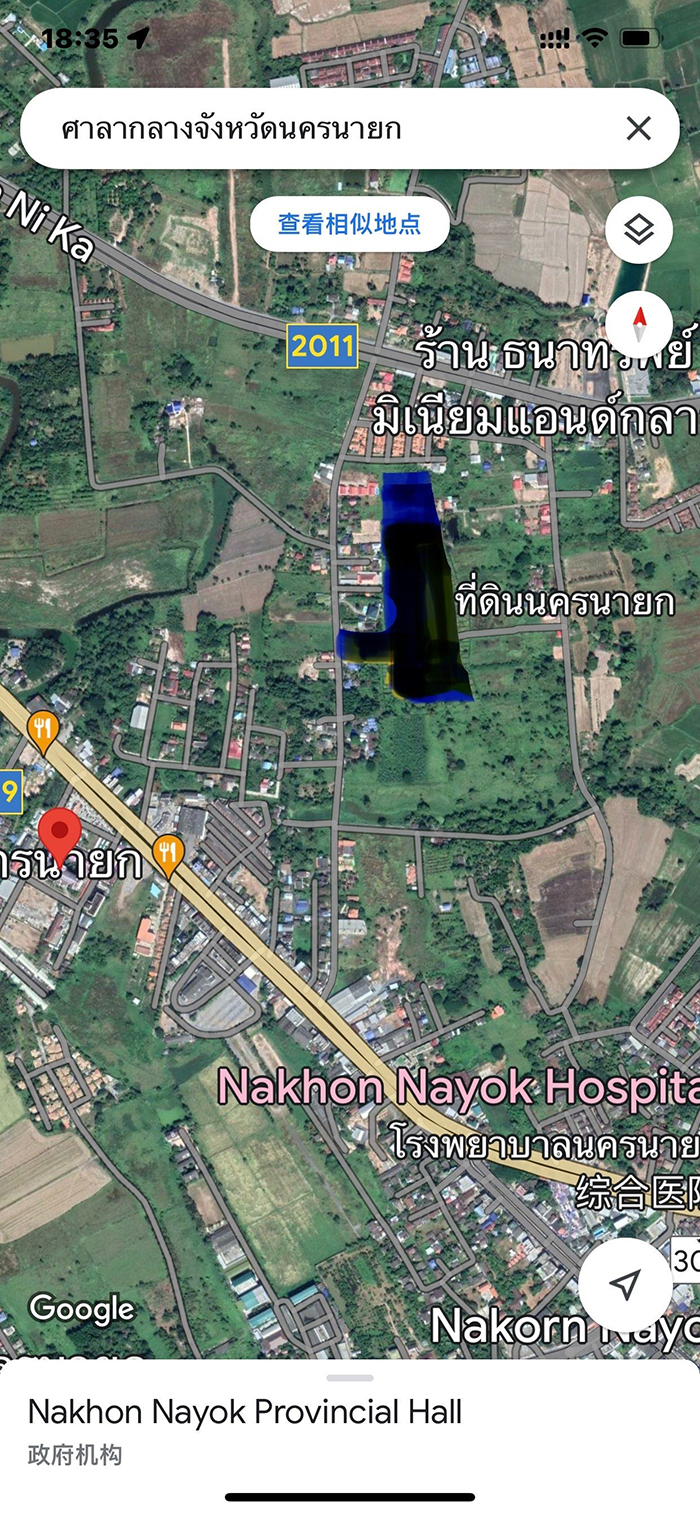Viewport: 700px width, 1515px height.
Task: Tap the restaurant marker next to the red pin
Action: pyautogui.click(x=168, y=857)
